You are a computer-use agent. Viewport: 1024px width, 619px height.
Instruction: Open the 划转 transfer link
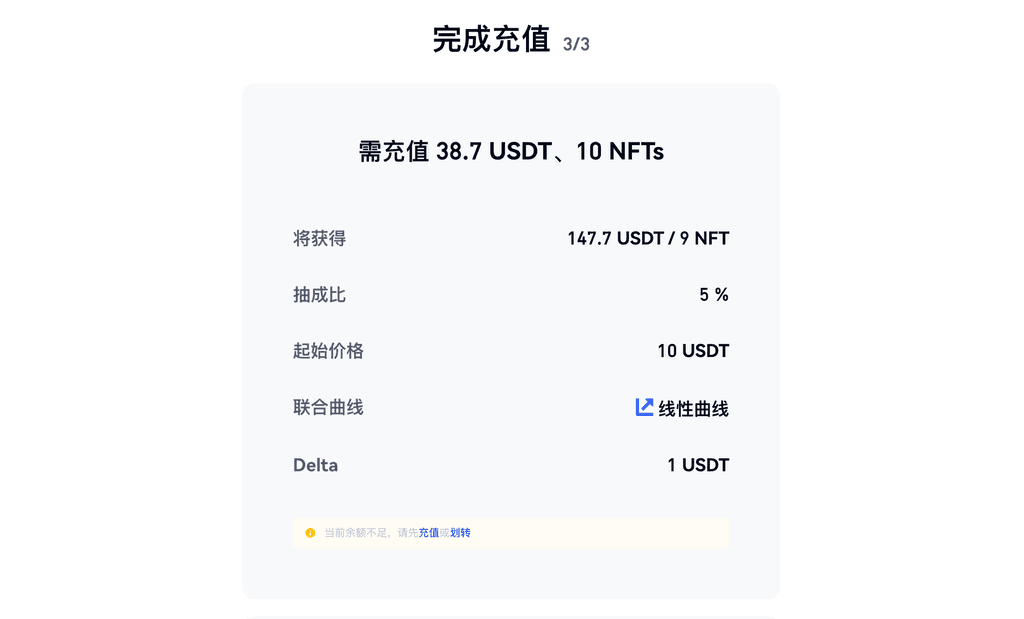coord(460,533)
